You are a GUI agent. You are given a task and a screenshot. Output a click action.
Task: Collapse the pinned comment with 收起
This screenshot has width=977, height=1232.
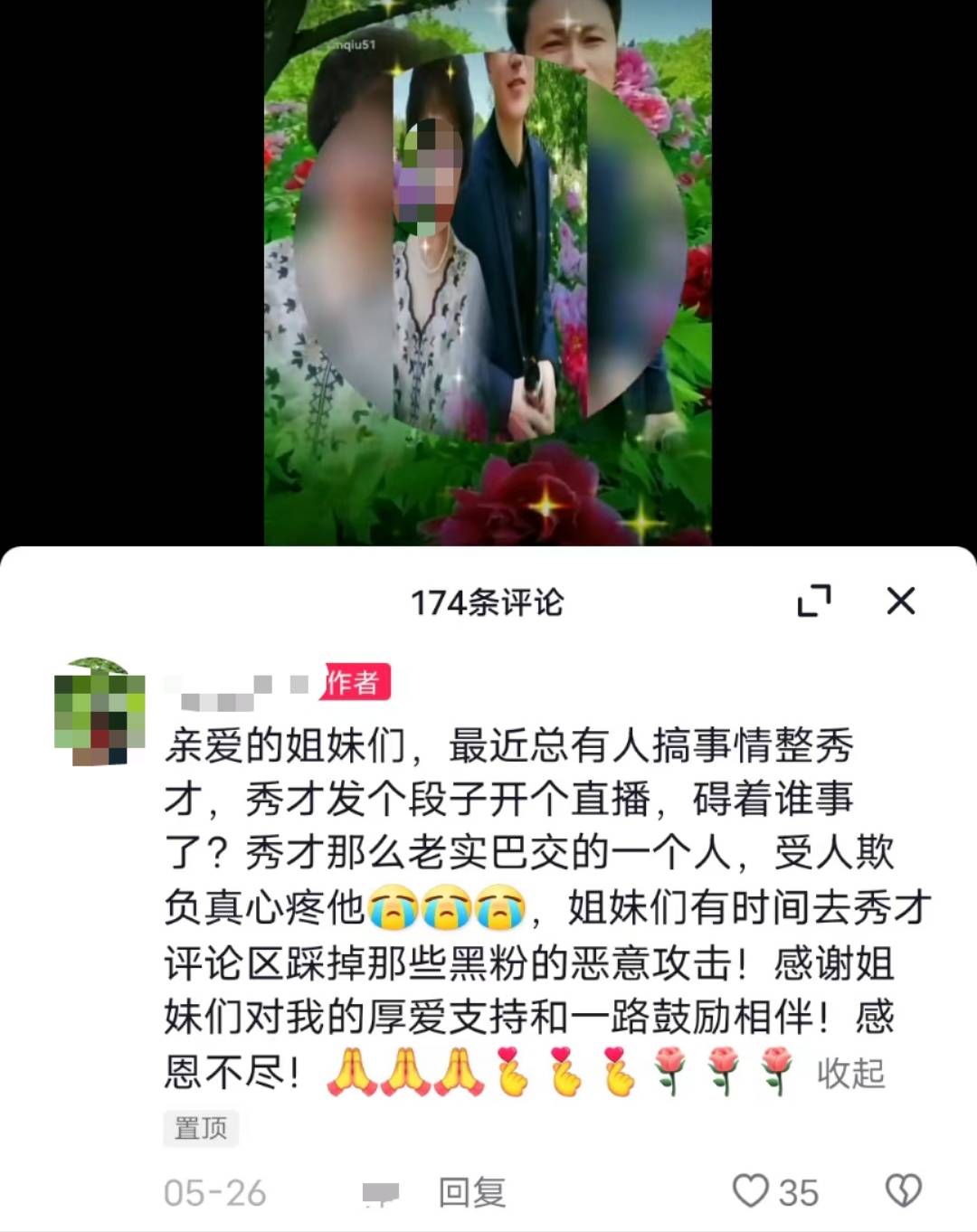point(849,1073)
